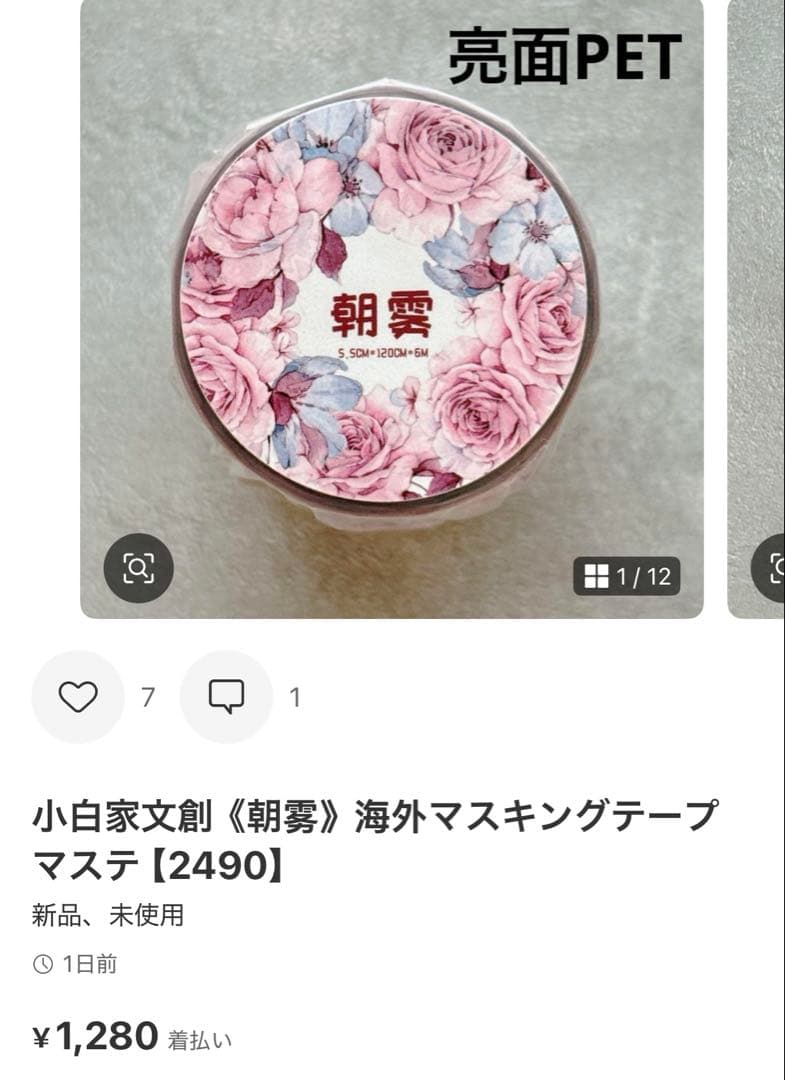Like this masking tape listing
Image resolution: width=785 pixels, height=1080 pixels.
click(x=78, y=696)
